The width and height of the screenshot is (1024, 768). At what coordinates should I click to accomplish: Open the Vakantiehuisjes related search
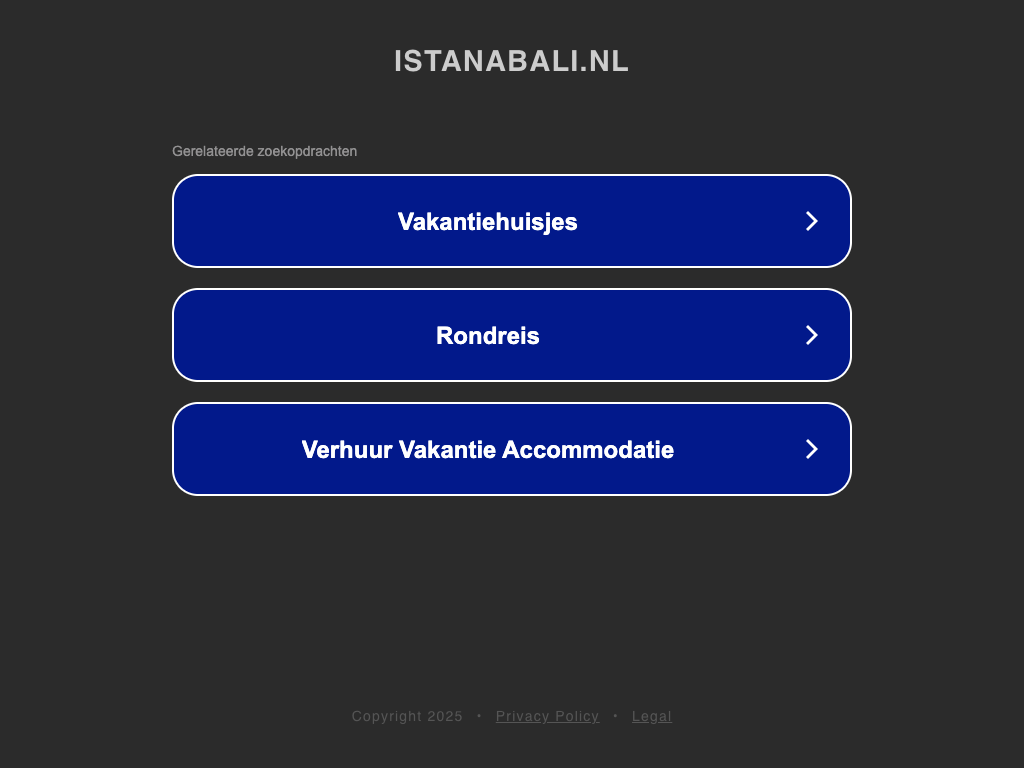coord(511,221)
